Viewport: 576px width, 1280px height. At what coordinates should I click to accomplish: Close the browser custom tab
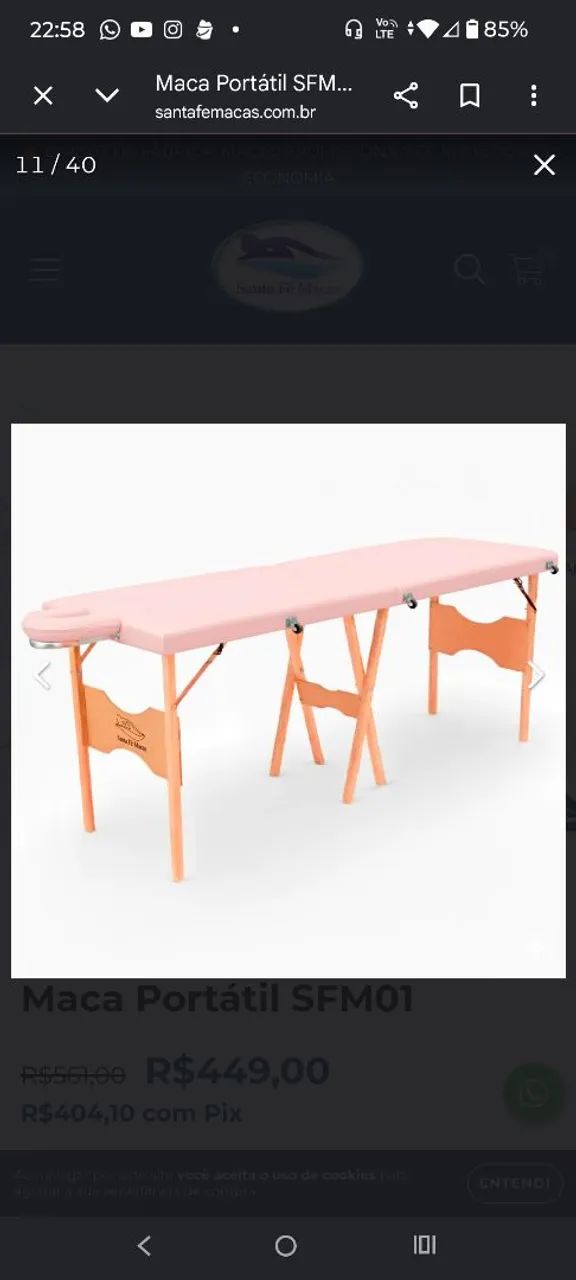tap(43, 96)
